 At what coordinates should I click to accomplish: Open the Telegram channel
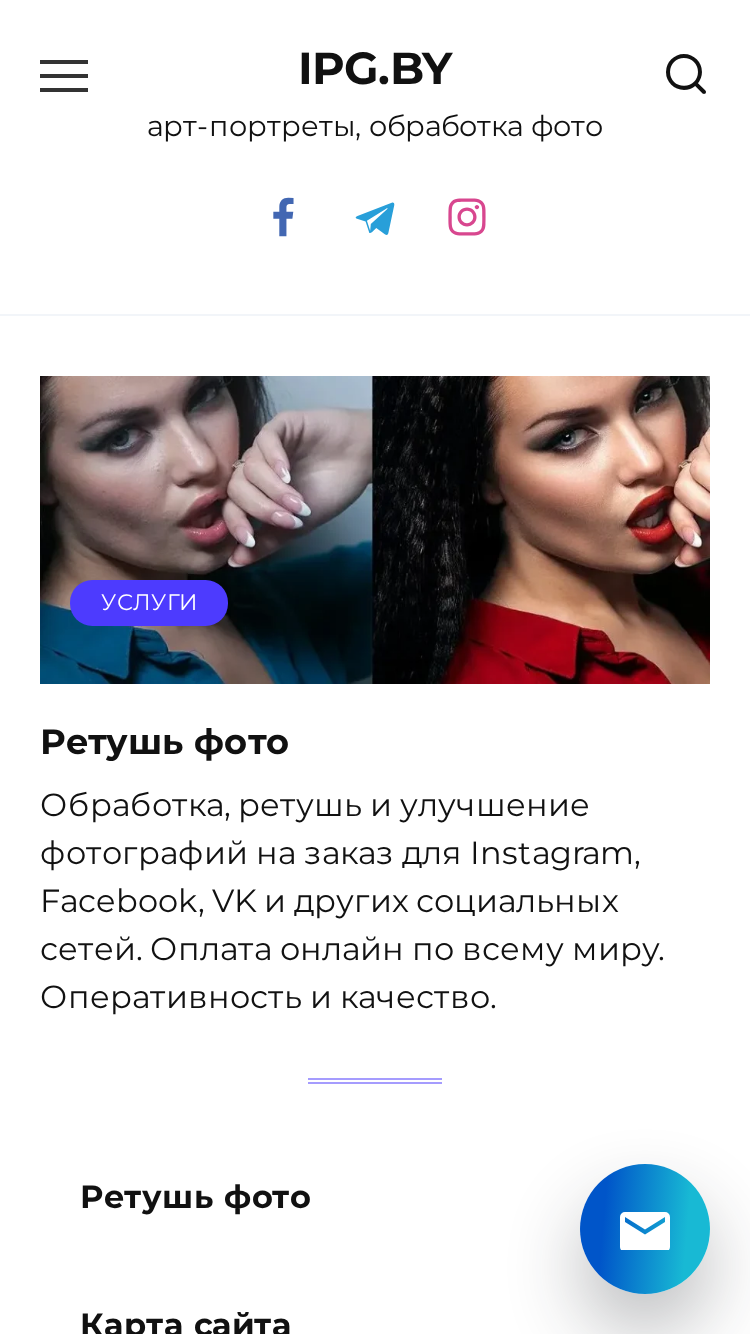point(375,218)
